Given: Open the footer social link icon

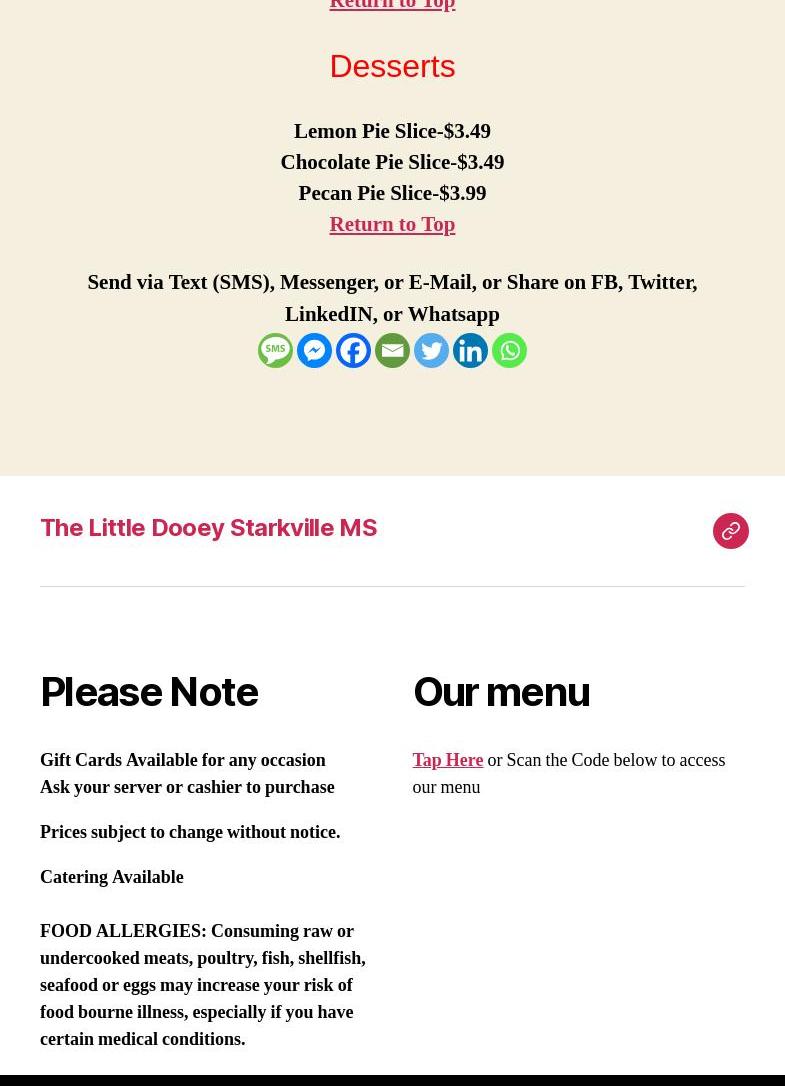Looking at the screenshot, I should [x=730, y=531].
